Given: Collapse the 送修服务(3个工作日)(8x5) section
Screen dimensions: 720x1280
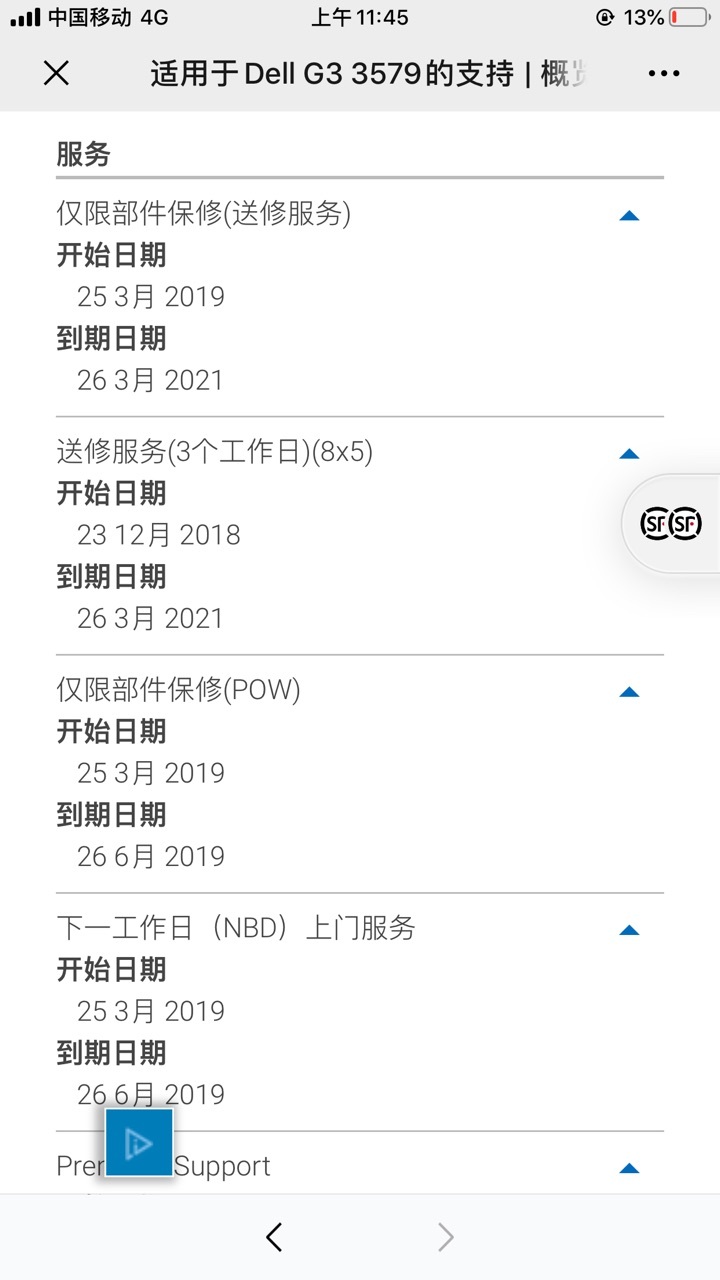Looking at the screenshot, I should click(629, 453).
